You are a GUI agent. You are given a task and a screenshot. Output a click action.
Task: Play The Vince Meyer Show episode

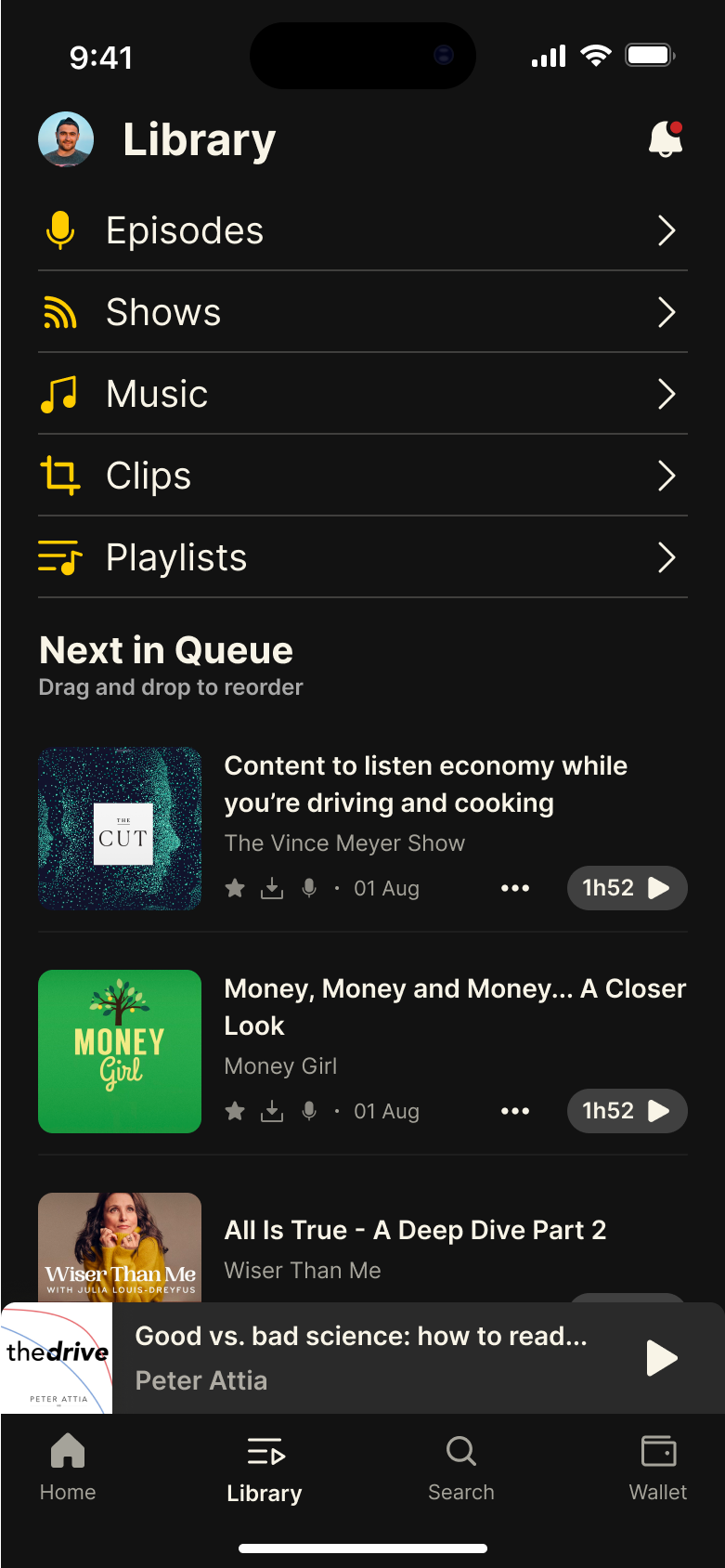628,888
